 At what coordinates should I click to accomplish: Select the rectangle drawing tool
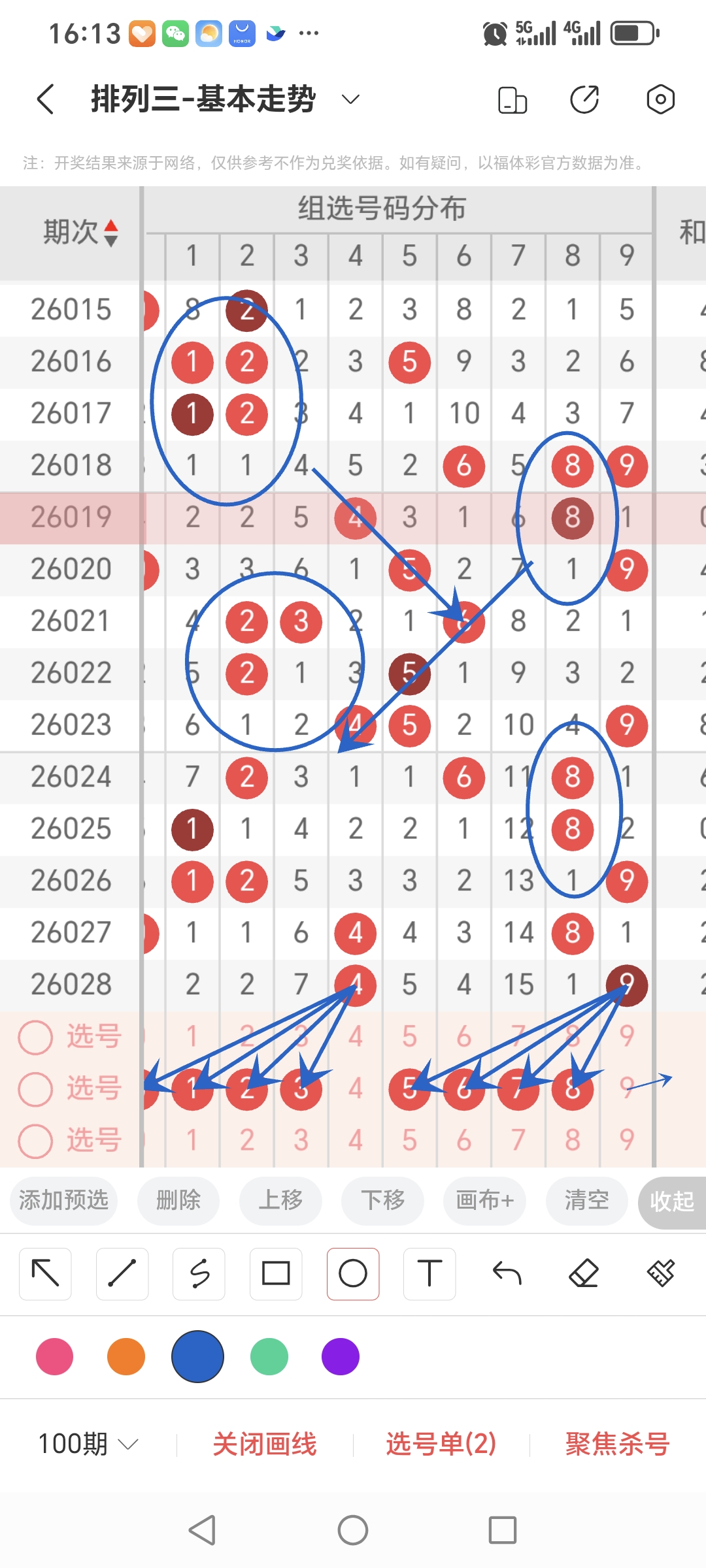pyautogui.click(x=276, y=1273)
